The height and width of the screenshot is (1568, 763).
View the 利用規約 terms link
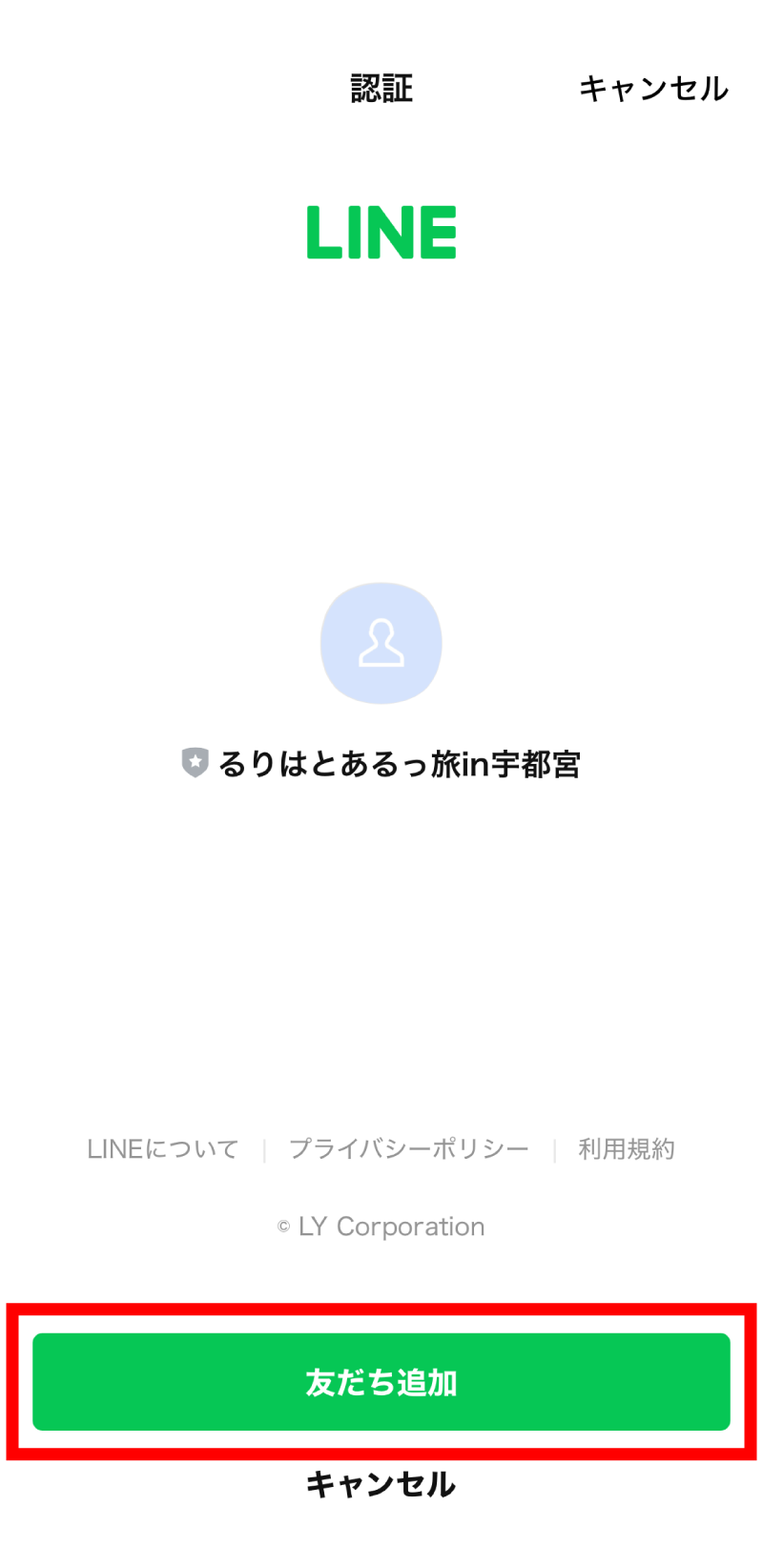[627, 1148]
